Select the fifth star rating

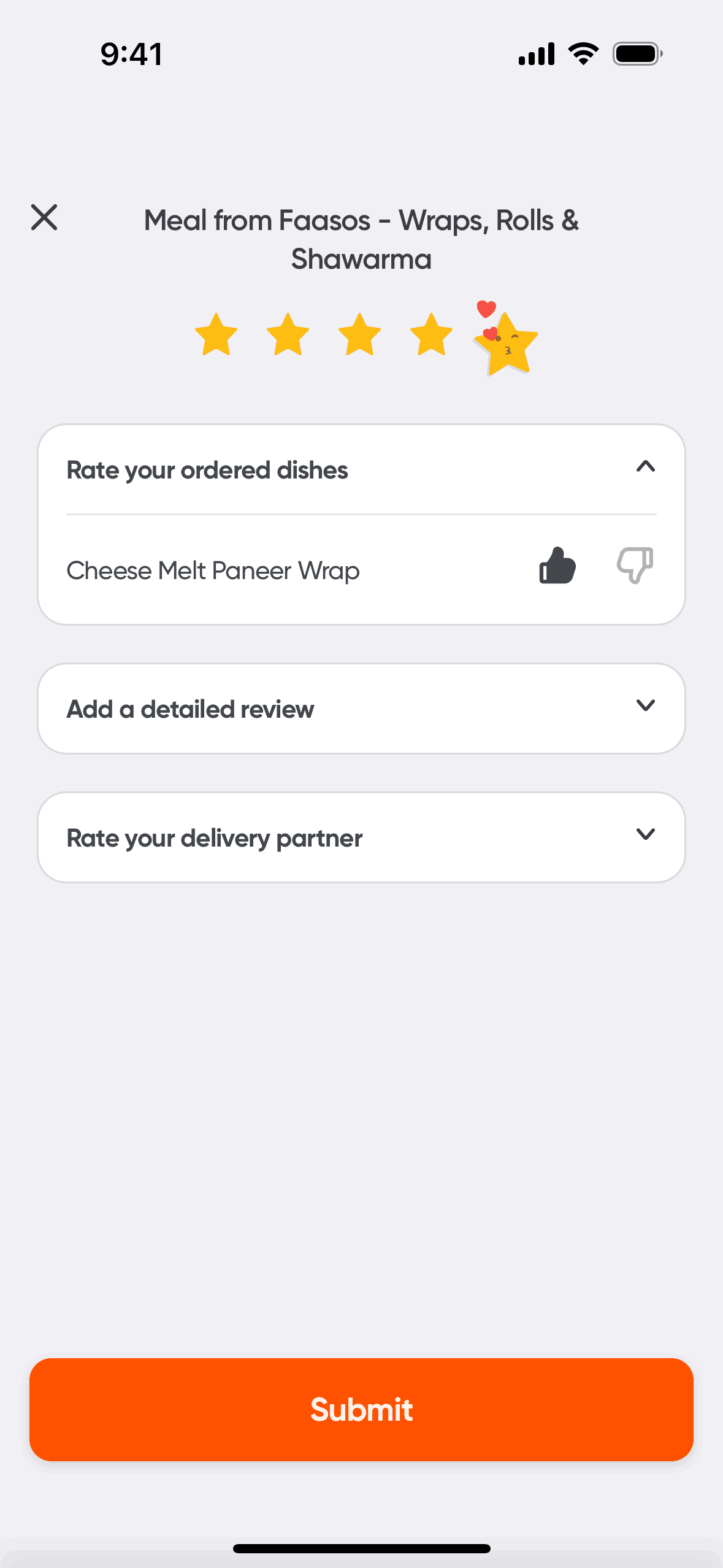507,344
